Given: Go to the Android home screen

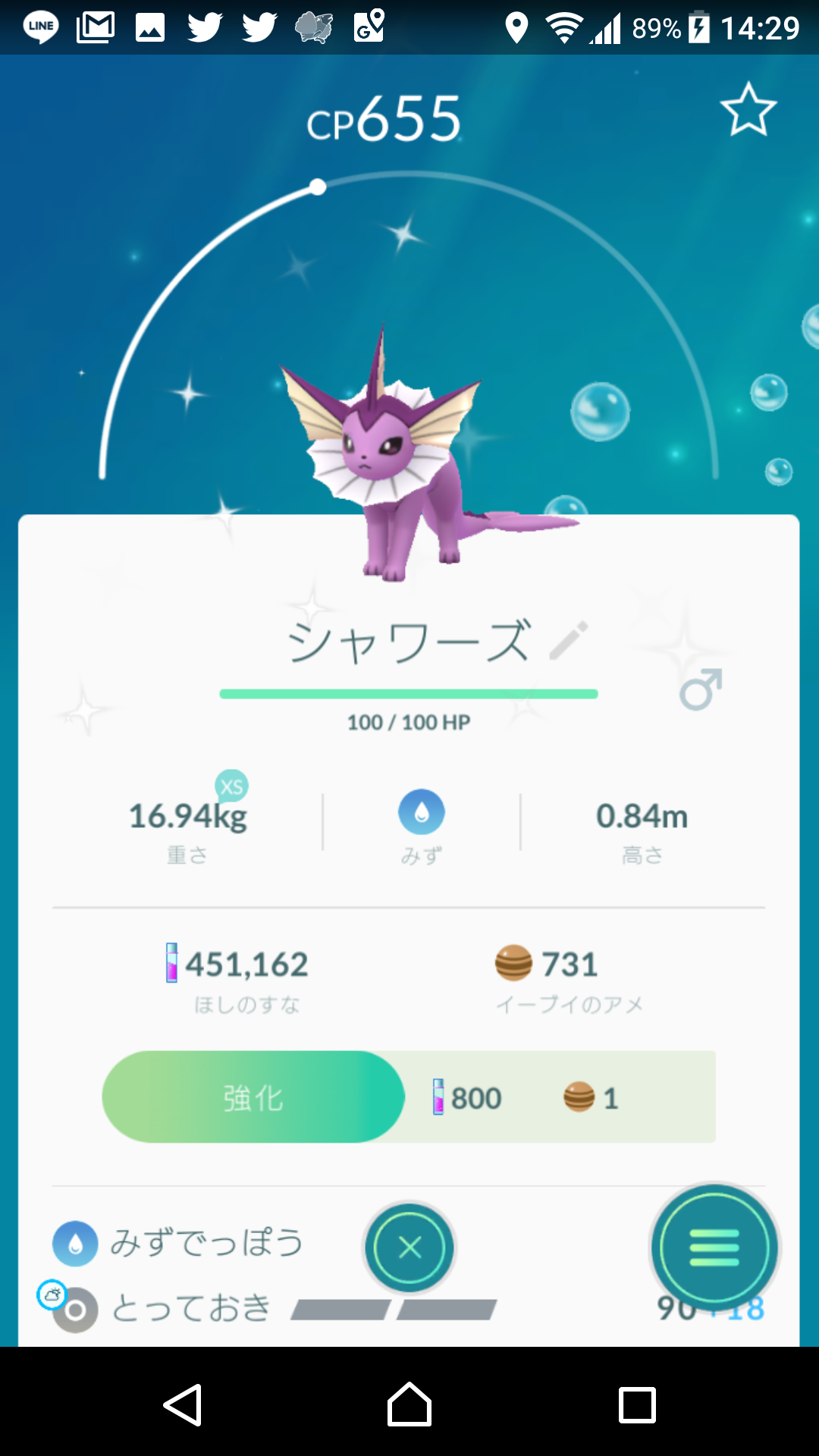Looking at the screenshot, I should tap(409, 1405).
